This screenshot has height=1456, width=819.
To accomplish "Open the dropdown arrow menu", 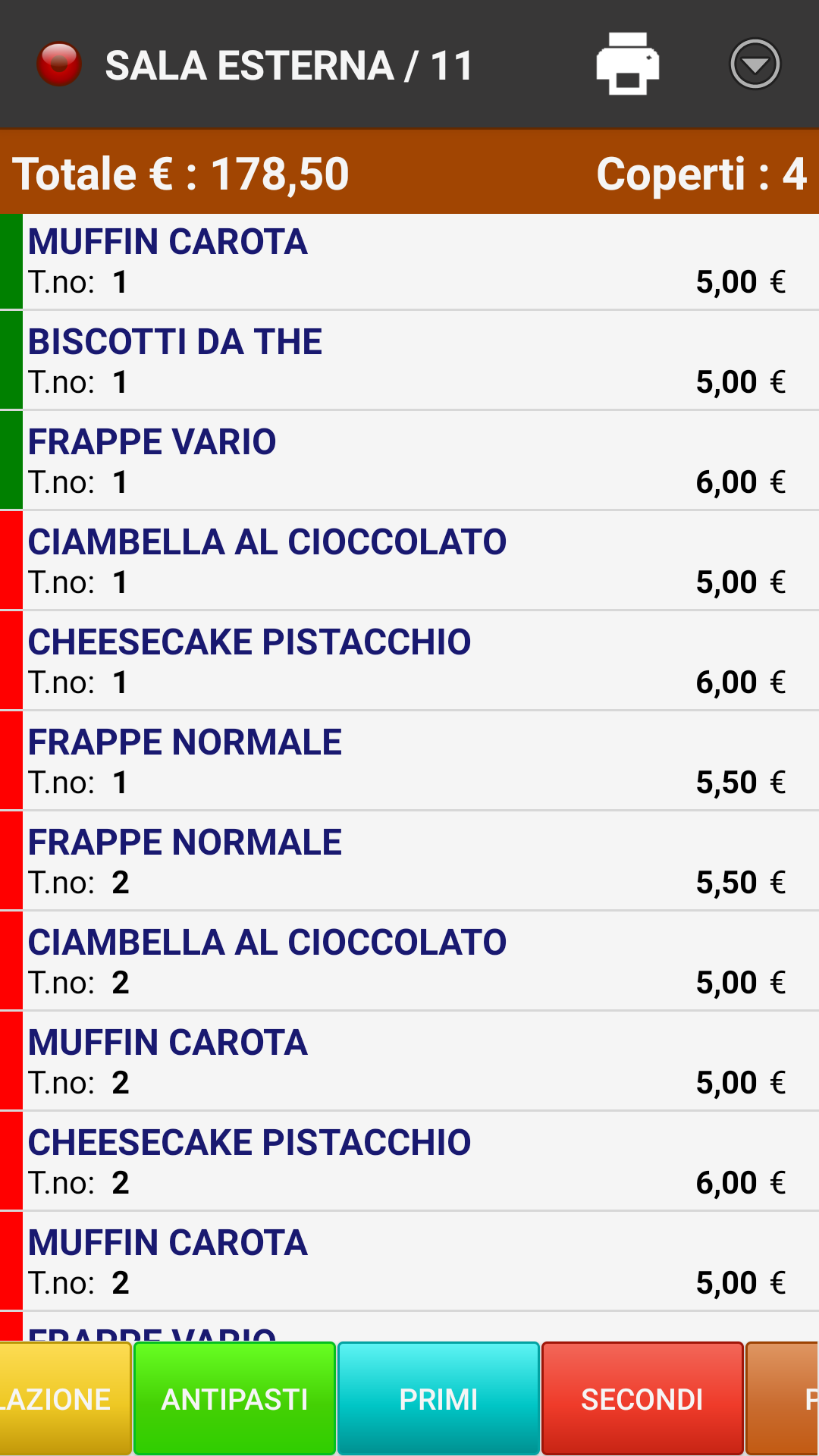I will pyautogui.click(x=755, y=64).
